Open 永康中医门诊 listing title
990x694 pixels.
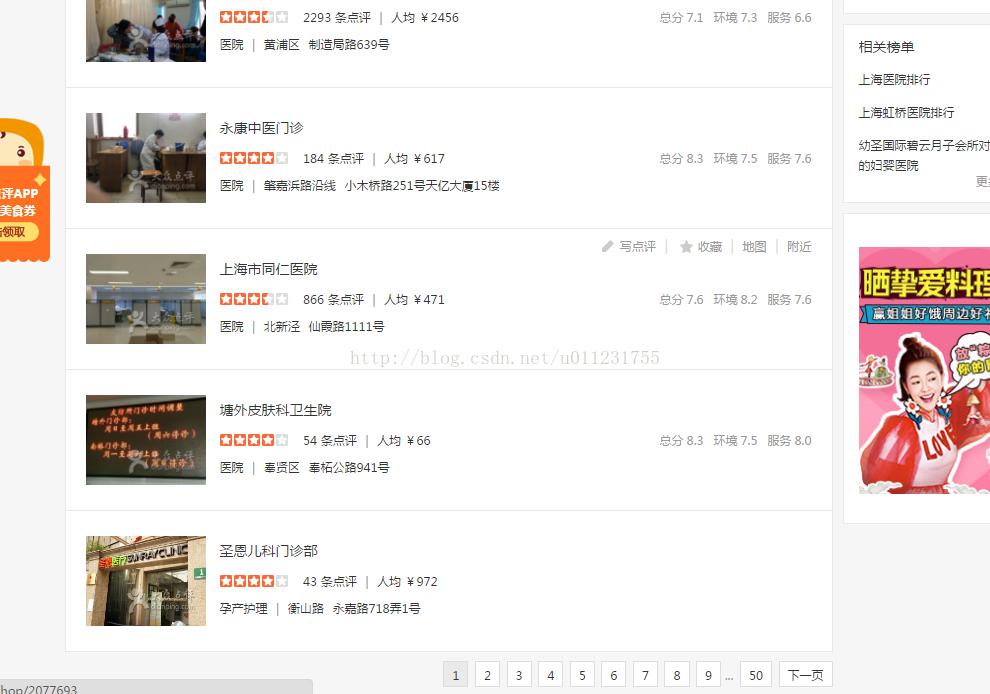[x=261, y=128]
